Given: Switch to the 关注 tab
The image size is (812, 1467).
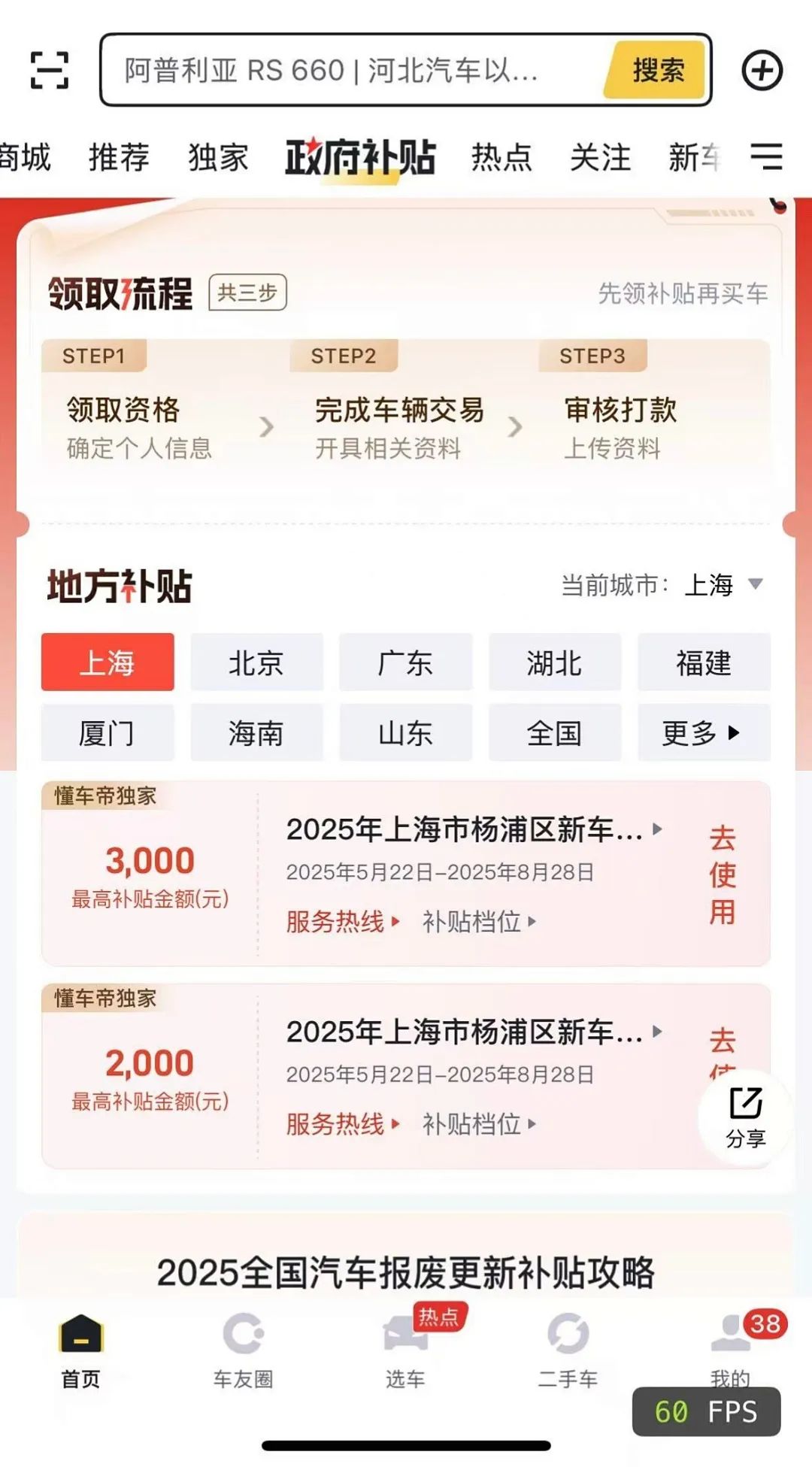Looking at the screenshot, I should pyautogui.click(x=600, y=158).
